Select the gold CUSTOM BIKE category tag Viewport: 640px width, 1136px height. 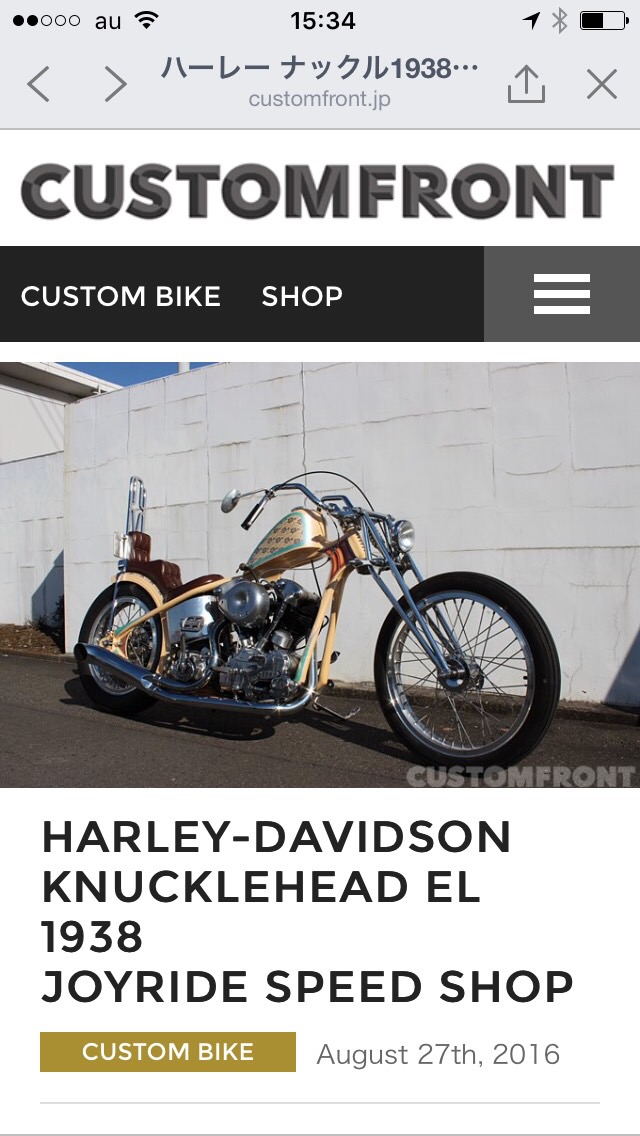click(x=168, y=1052)
